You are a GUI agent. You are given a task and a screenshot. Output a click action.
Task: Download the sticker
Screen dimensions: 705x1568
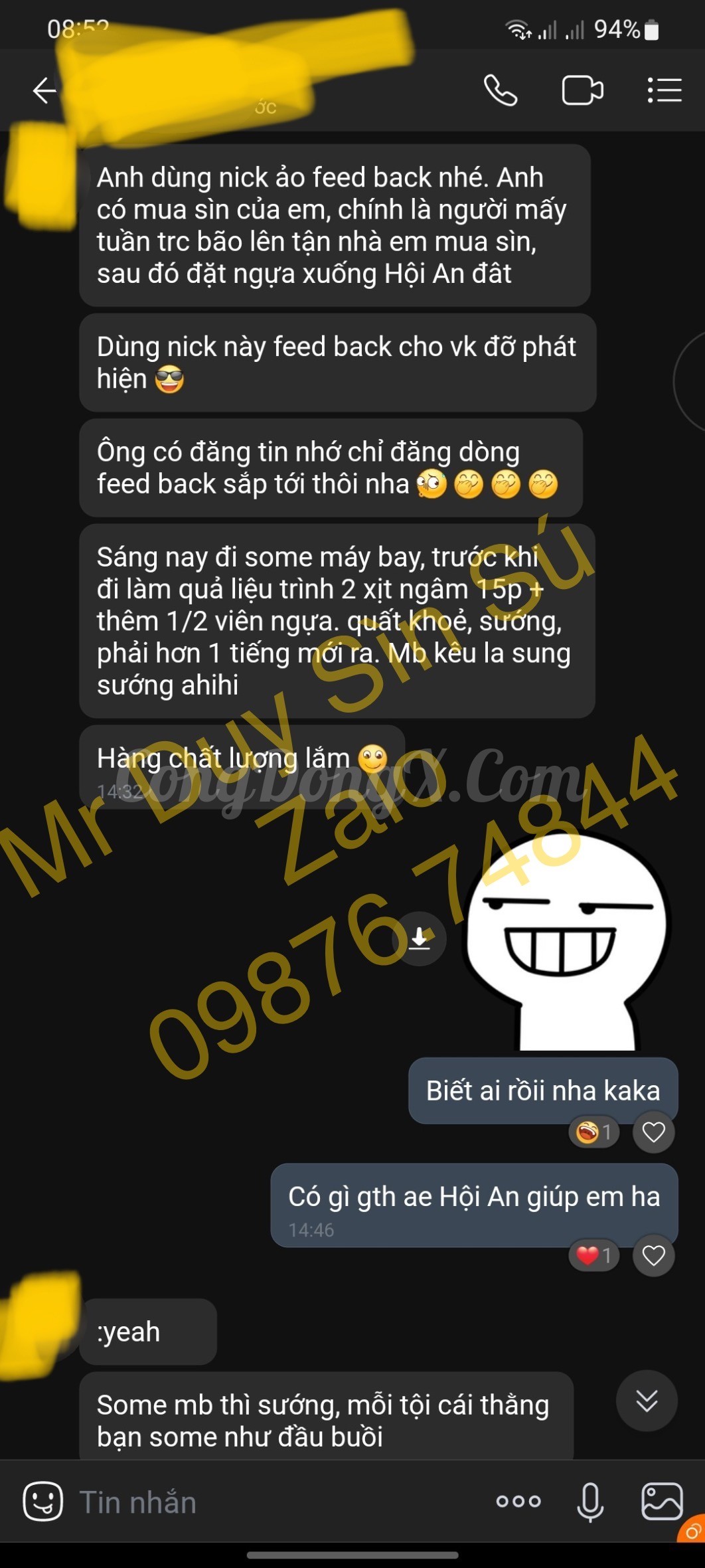click(x=419, y=938)
